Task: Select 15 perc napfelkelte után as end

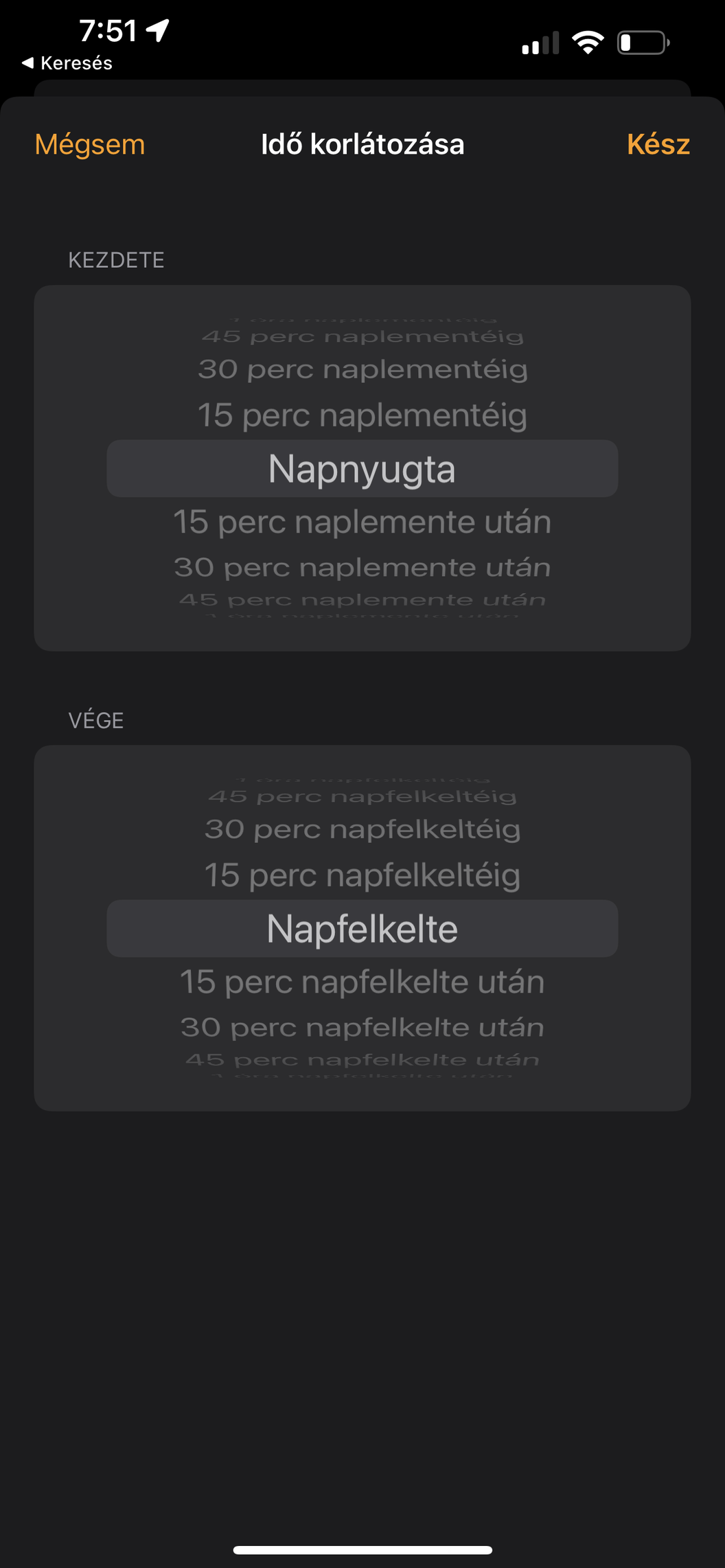Action: (362, 982)
